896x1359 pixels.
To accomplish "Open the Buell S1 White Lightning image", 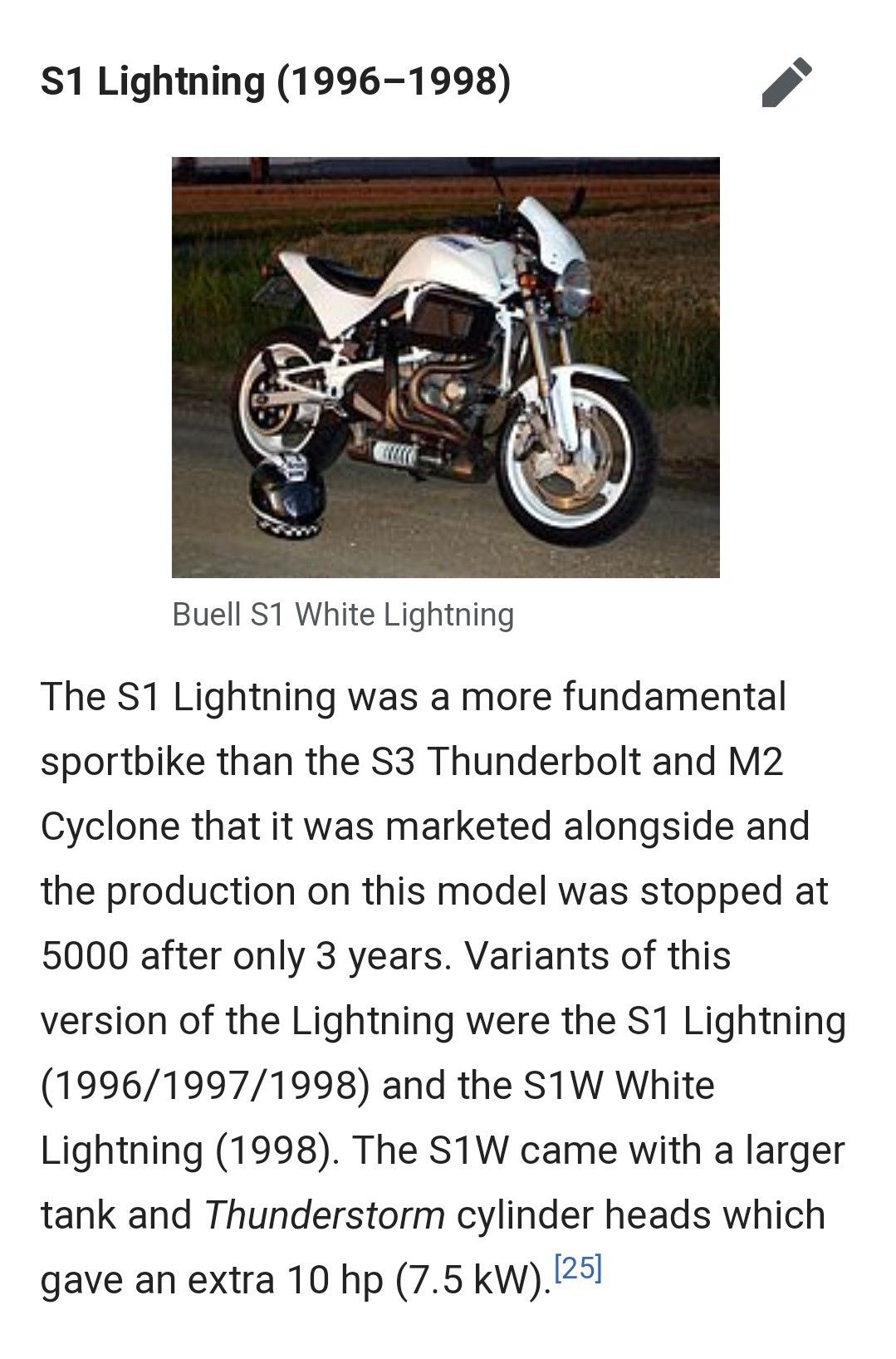I will [445, 366].
